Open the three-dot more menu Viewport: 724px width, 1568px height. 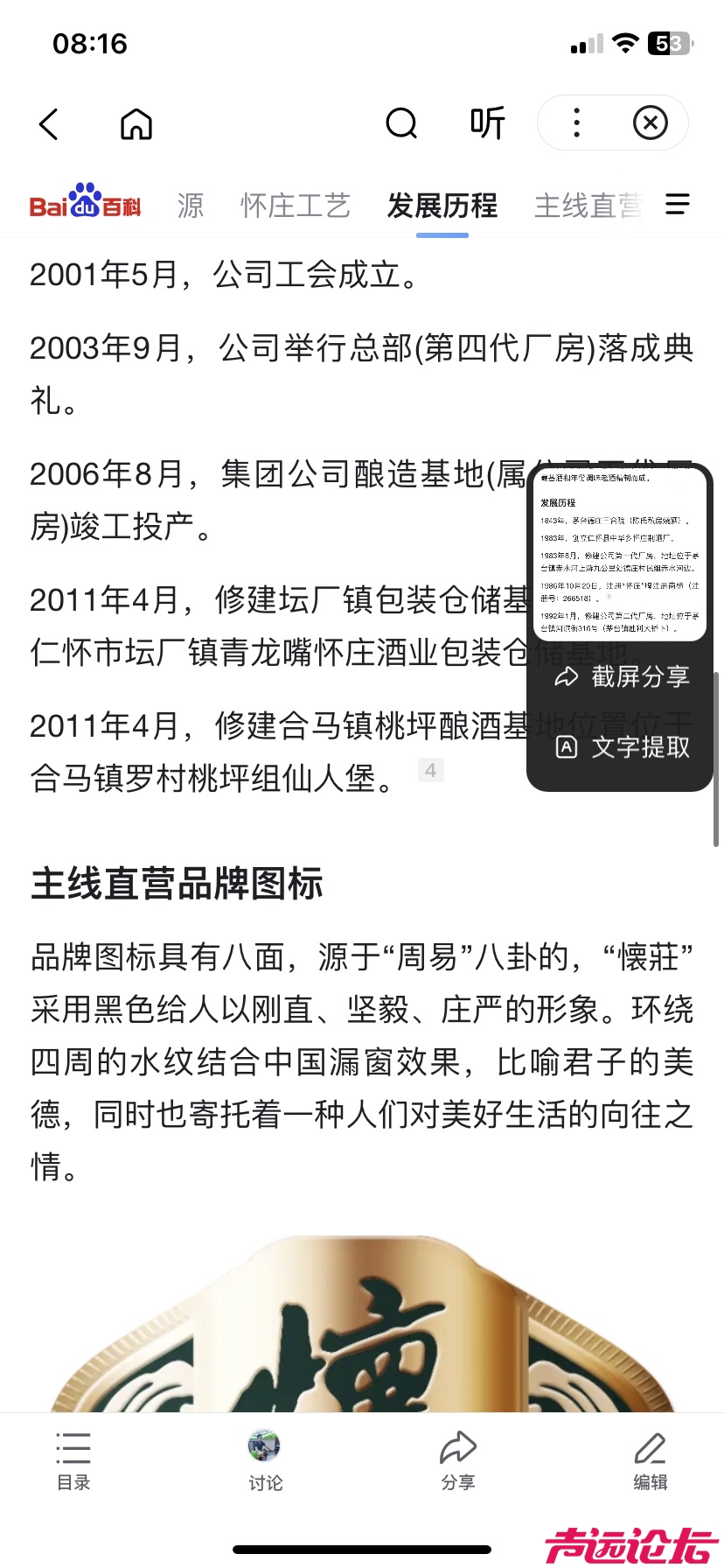[576, 123]
